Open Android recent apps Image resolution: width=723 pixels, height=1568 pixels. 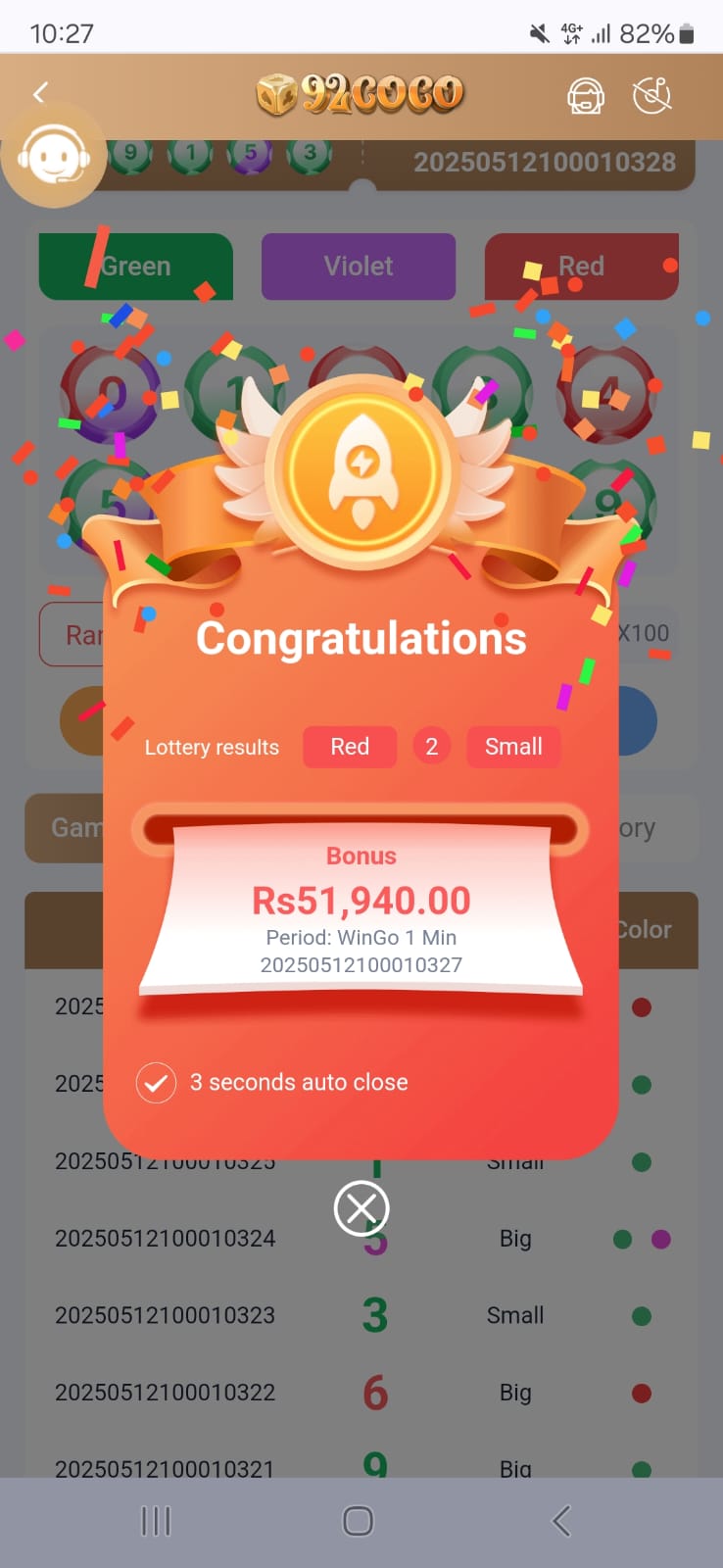(x=156, y=1521)
